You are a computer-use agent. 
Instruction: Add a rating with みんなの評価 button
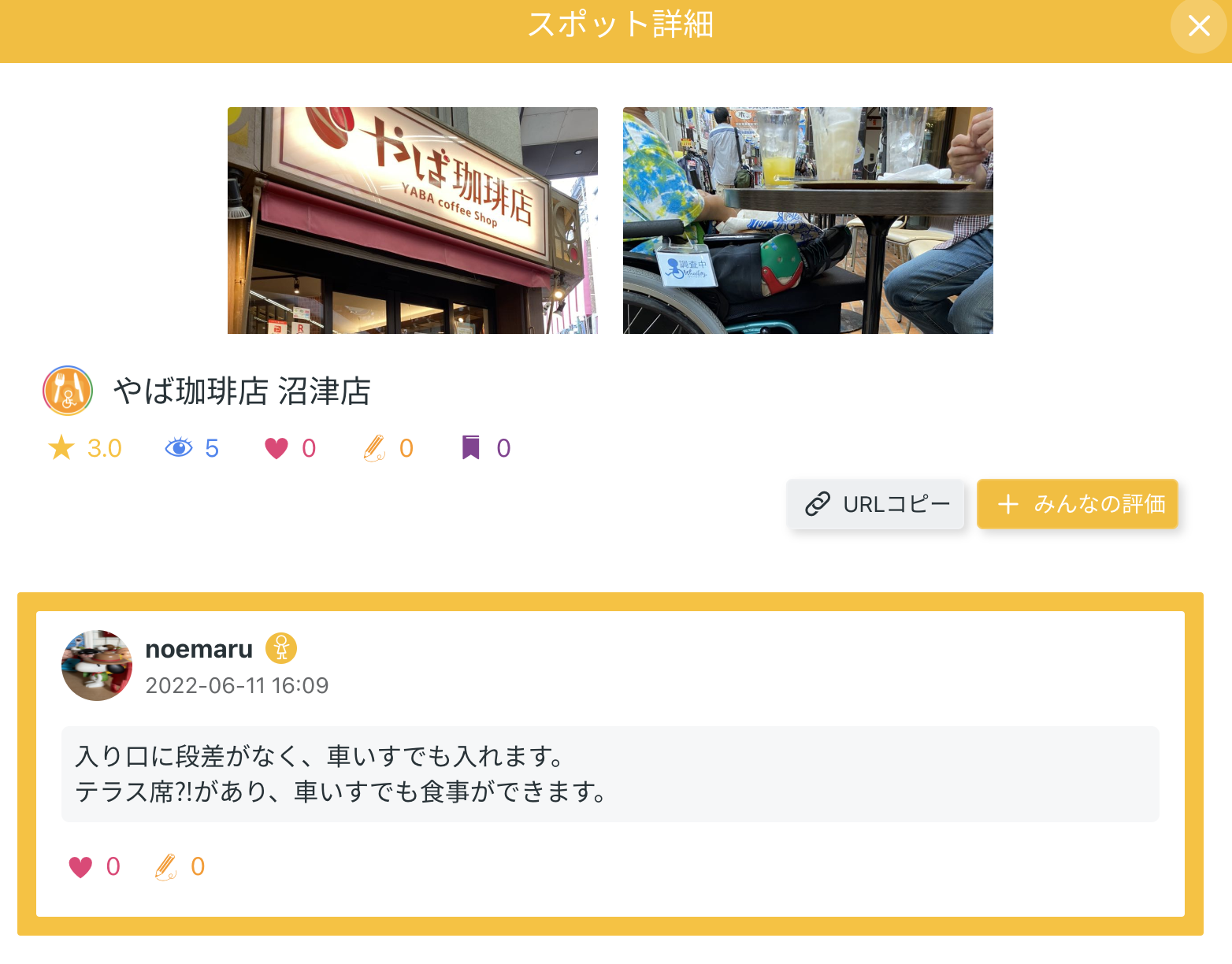1077,504
